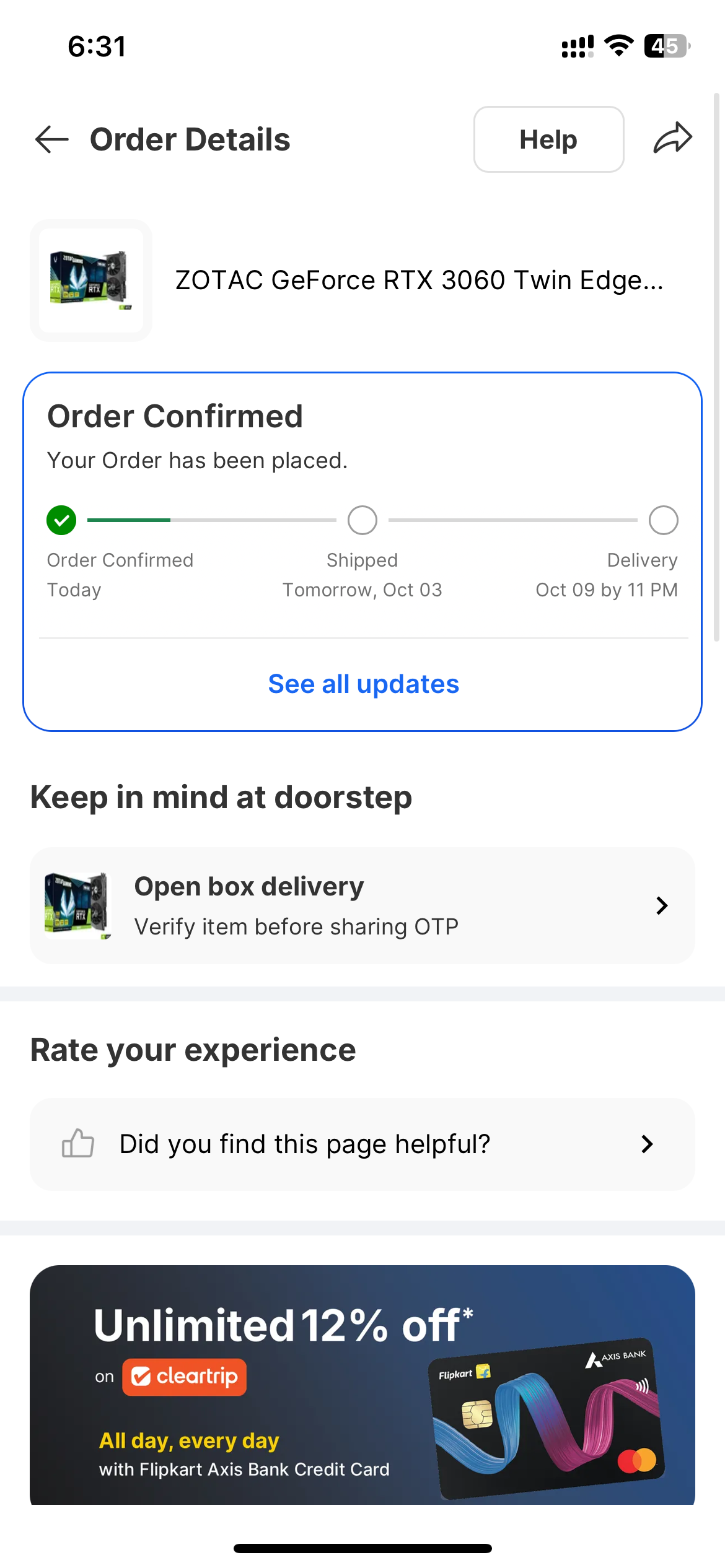Tap See all updates link
This screenshot has height=1568, width=725.
(363, 684)
